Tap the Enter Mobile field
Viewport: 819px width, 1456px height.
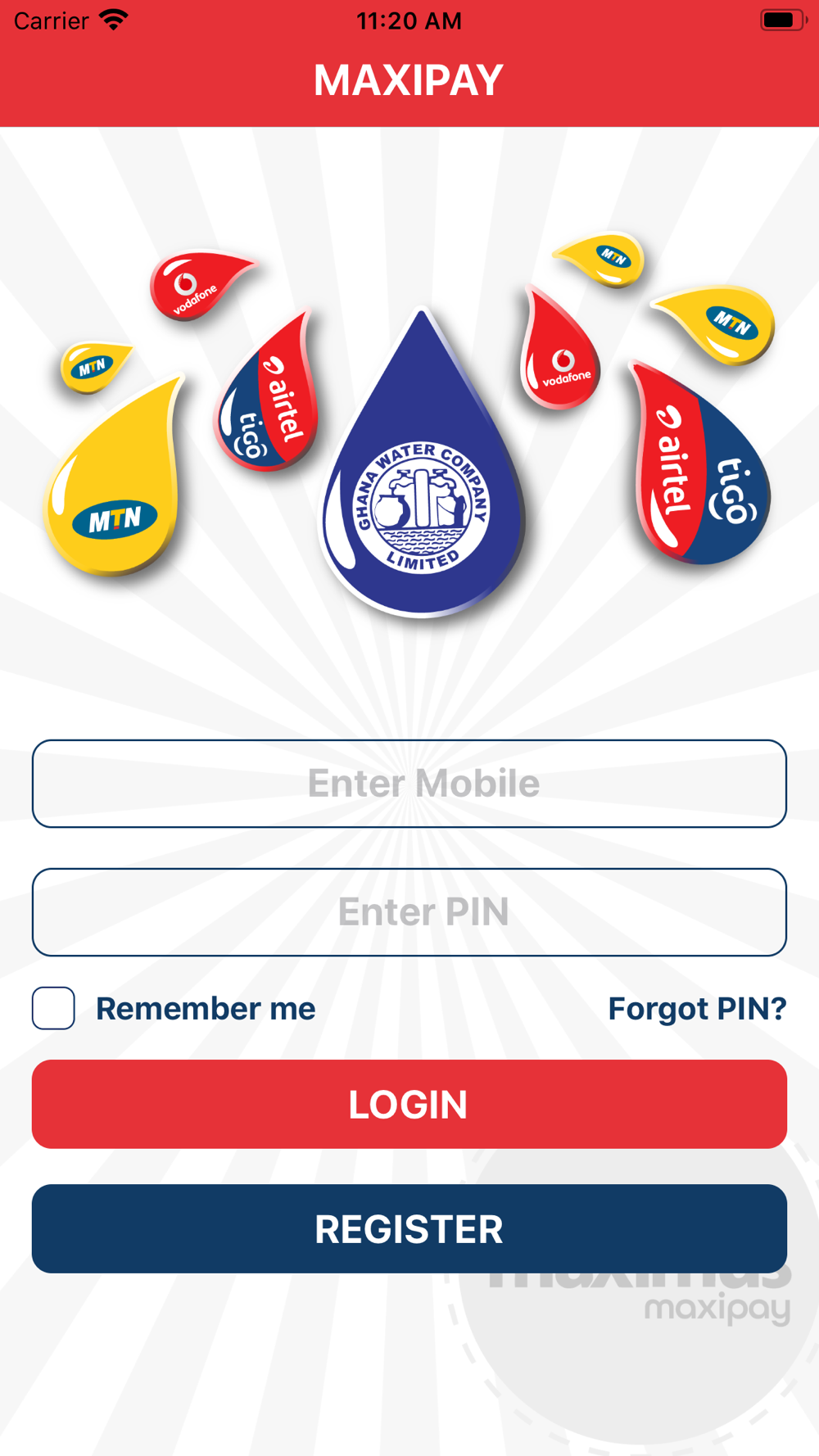click(x=409, y=784)
